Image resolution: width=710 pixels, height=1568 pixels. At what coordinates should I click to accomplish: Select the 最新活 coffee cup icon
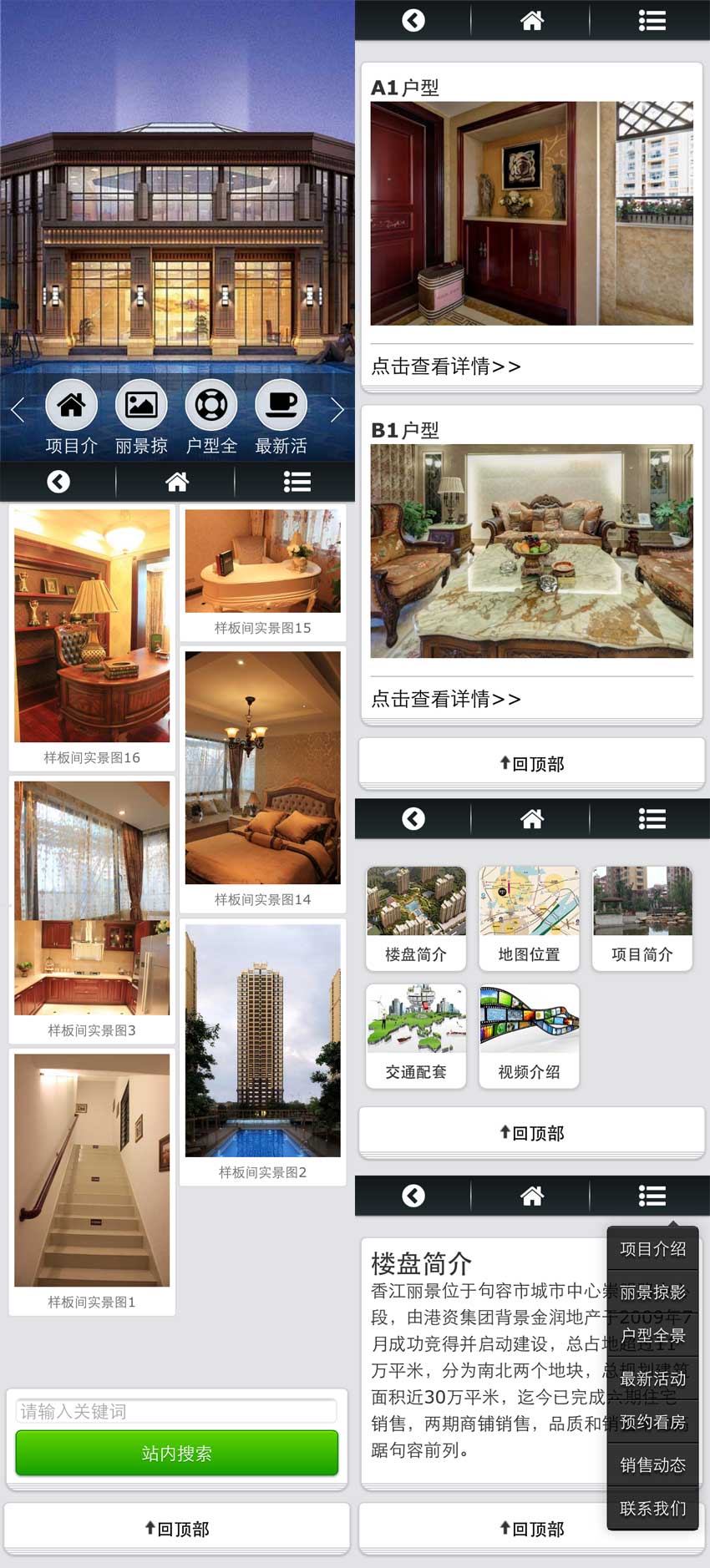tap(281, 404)
